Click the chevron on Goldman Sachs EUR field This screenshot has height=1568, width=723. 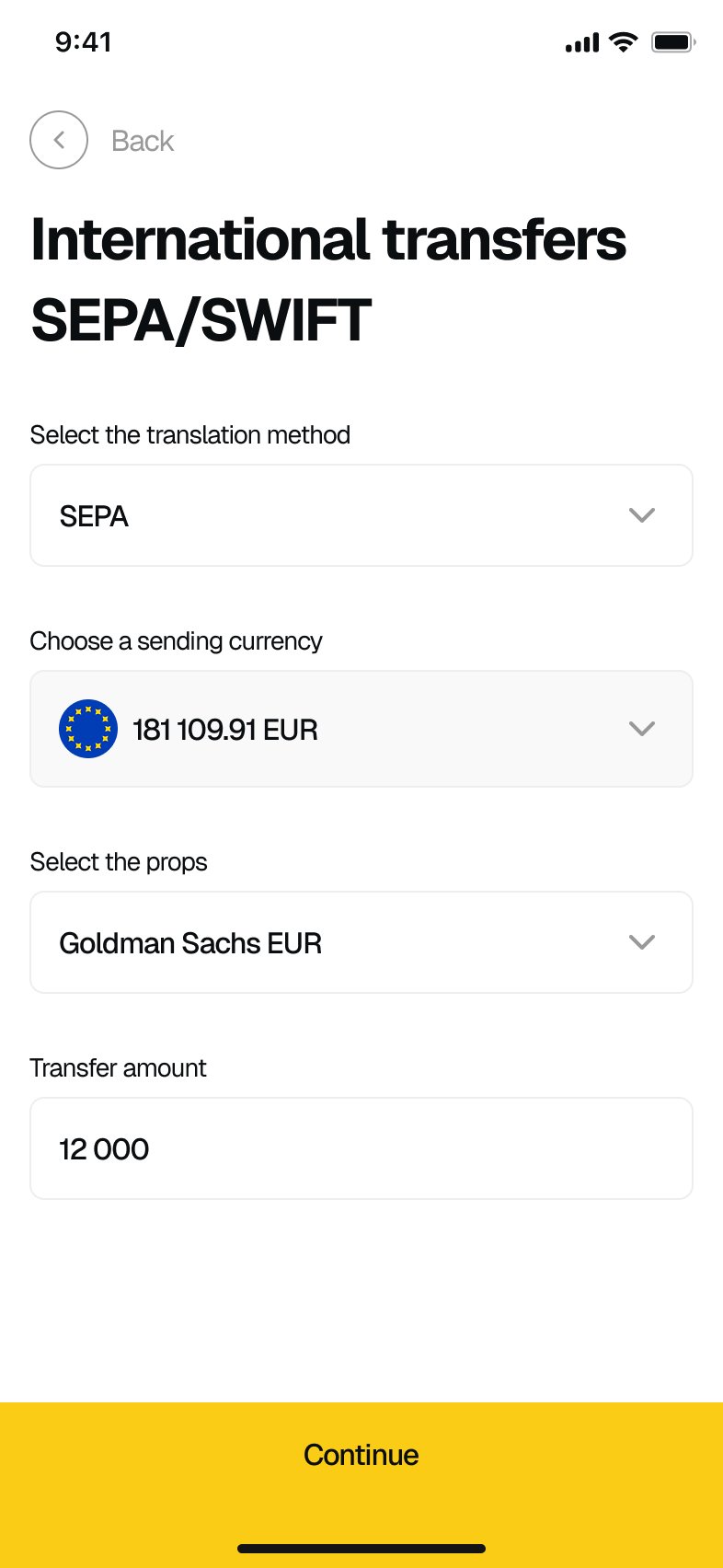(642, 942)
